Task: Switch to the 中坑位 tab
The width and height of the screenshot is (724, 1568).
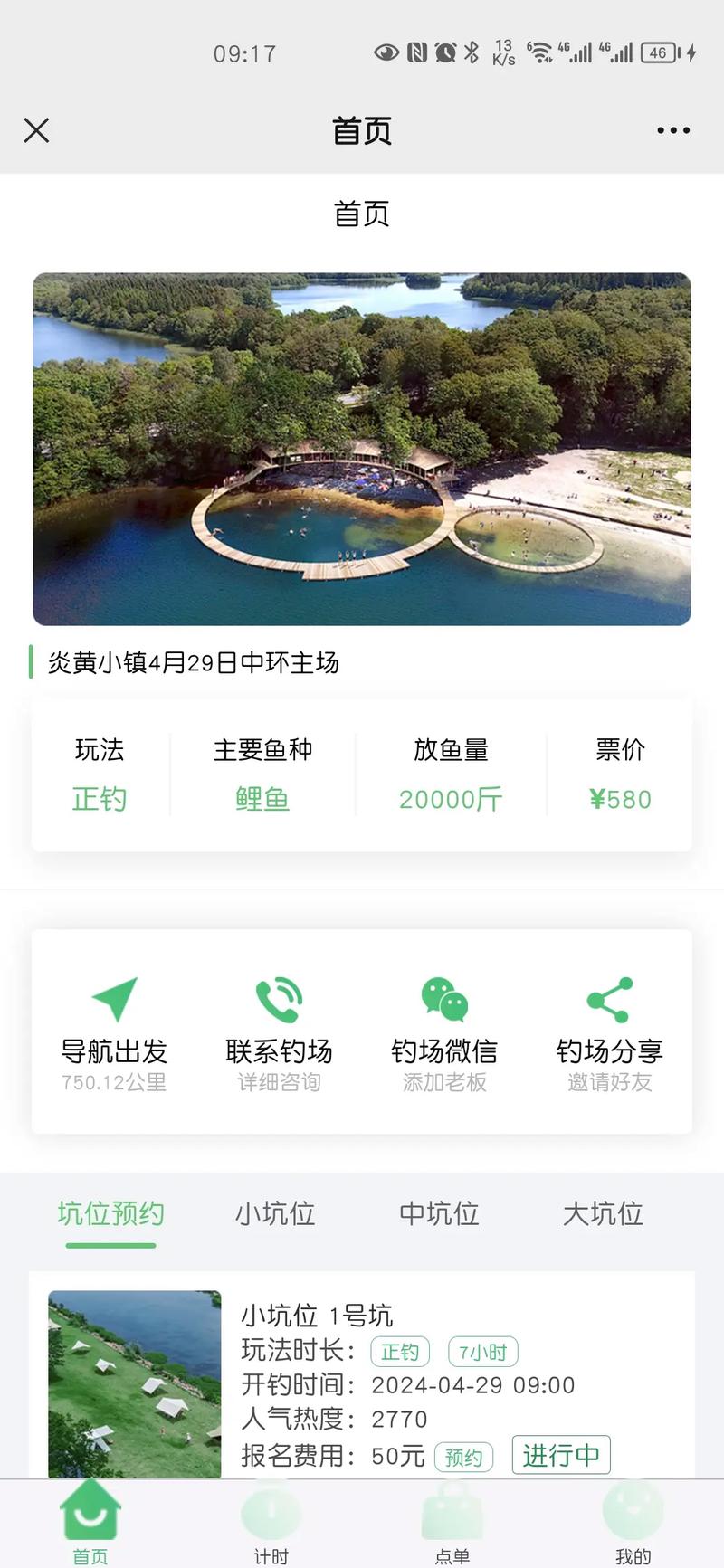Action: pyautogui.click(x=439, y=1213)
